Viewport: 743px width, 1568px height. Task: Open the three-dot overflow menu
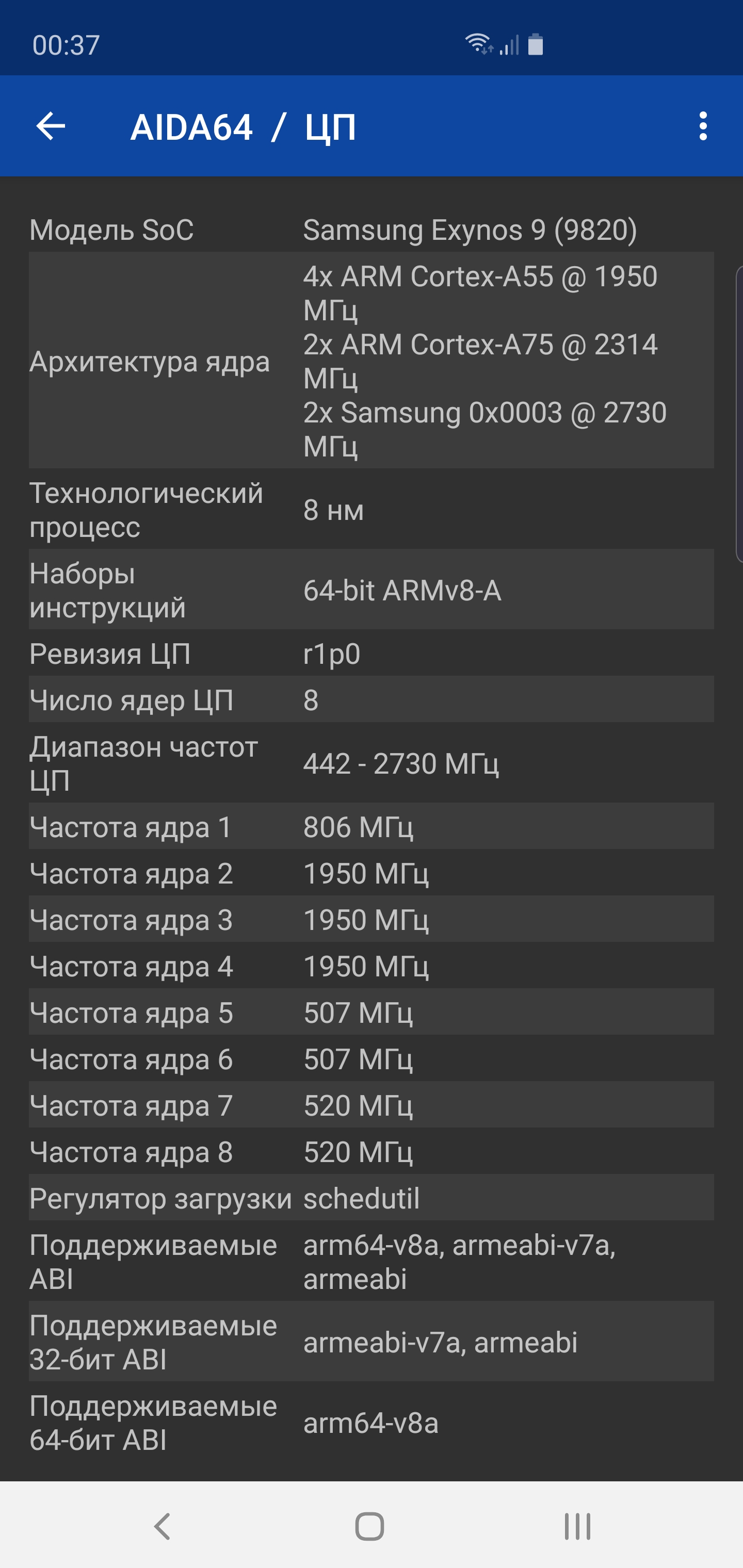[703, 126]
